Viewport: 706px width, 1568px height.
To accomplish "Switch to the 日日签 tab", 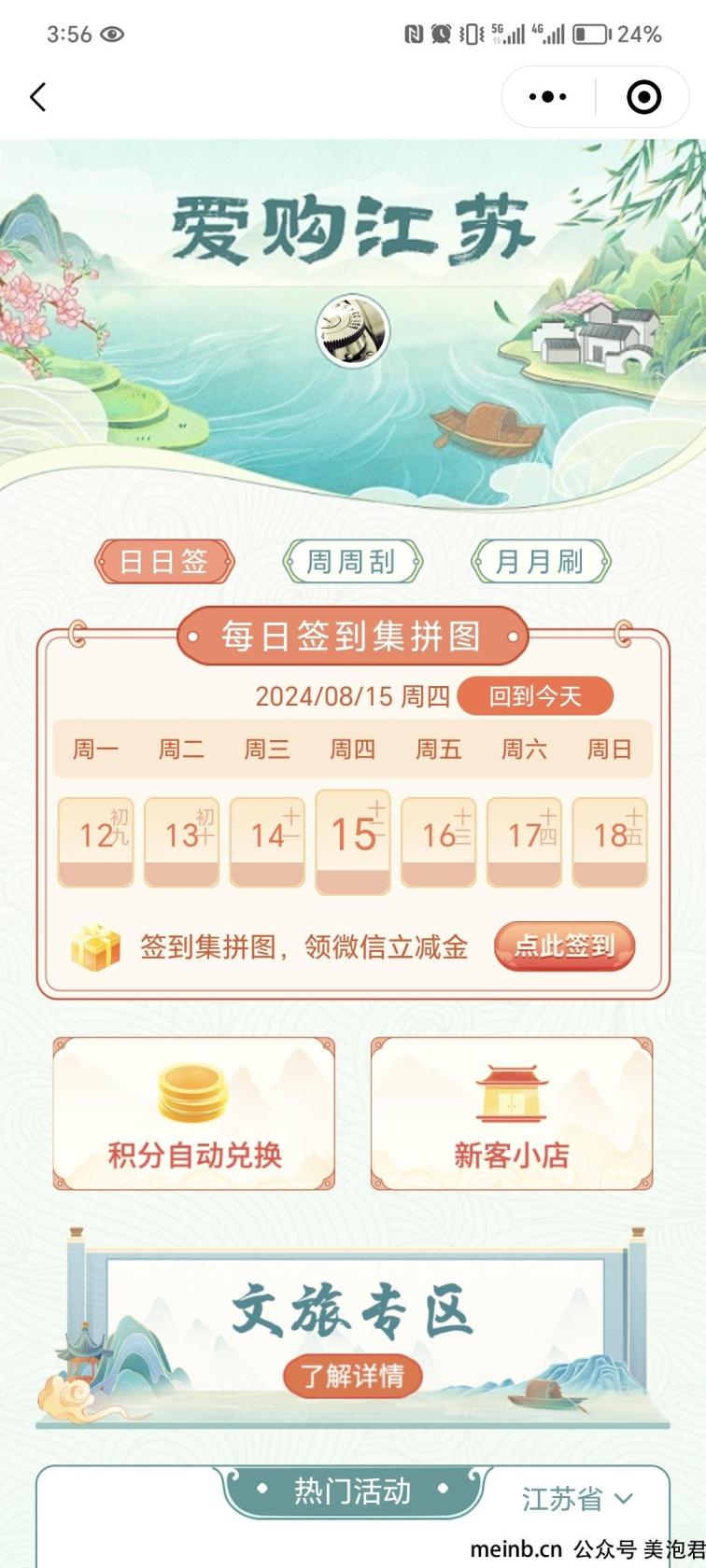I will [164, 562].
